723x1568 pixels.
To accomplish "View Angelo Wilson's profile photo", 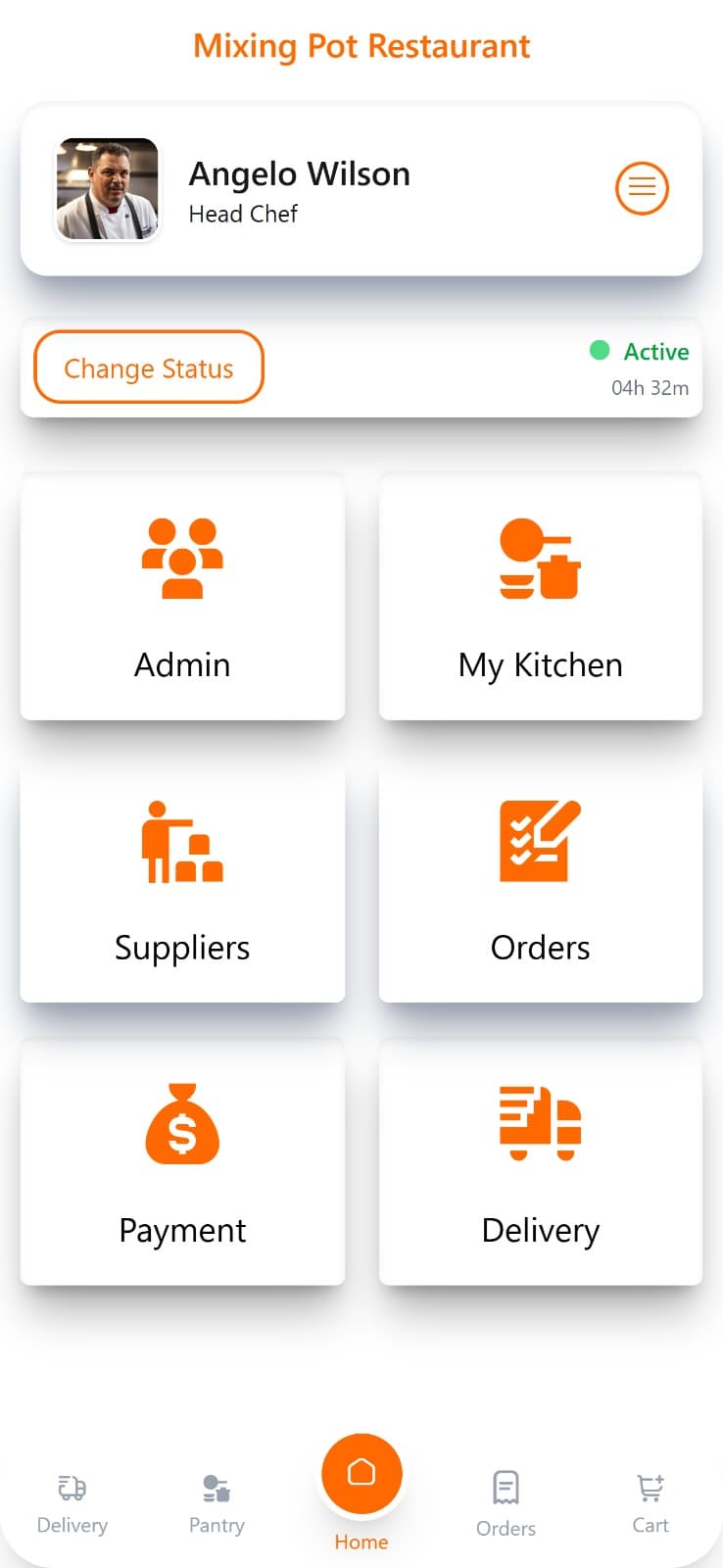I will pyautogui.click(x=107, y=189).
